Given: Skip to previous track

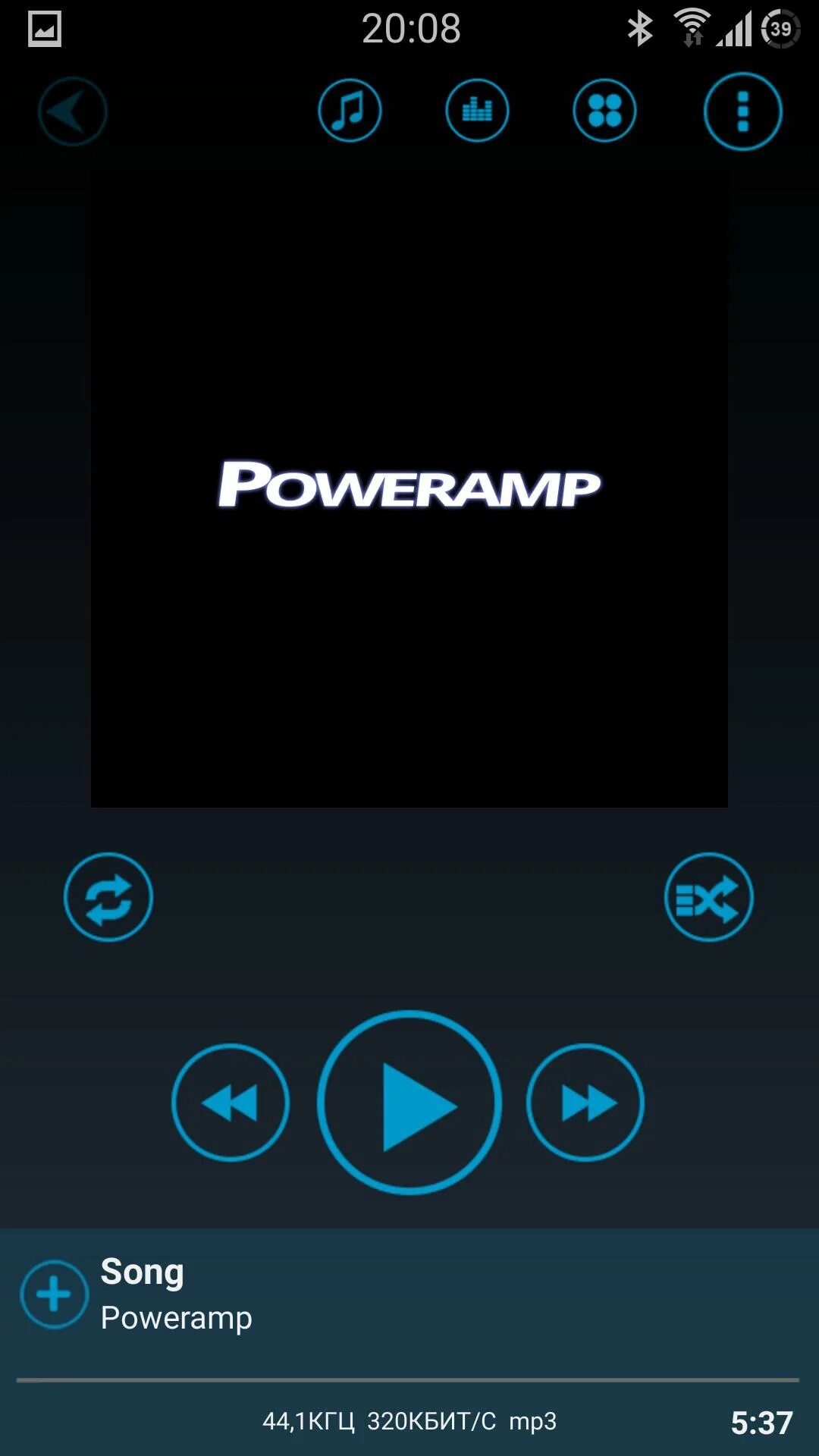Looking at the screenshot, I should pyautogui.click(x=231, y=1103).
